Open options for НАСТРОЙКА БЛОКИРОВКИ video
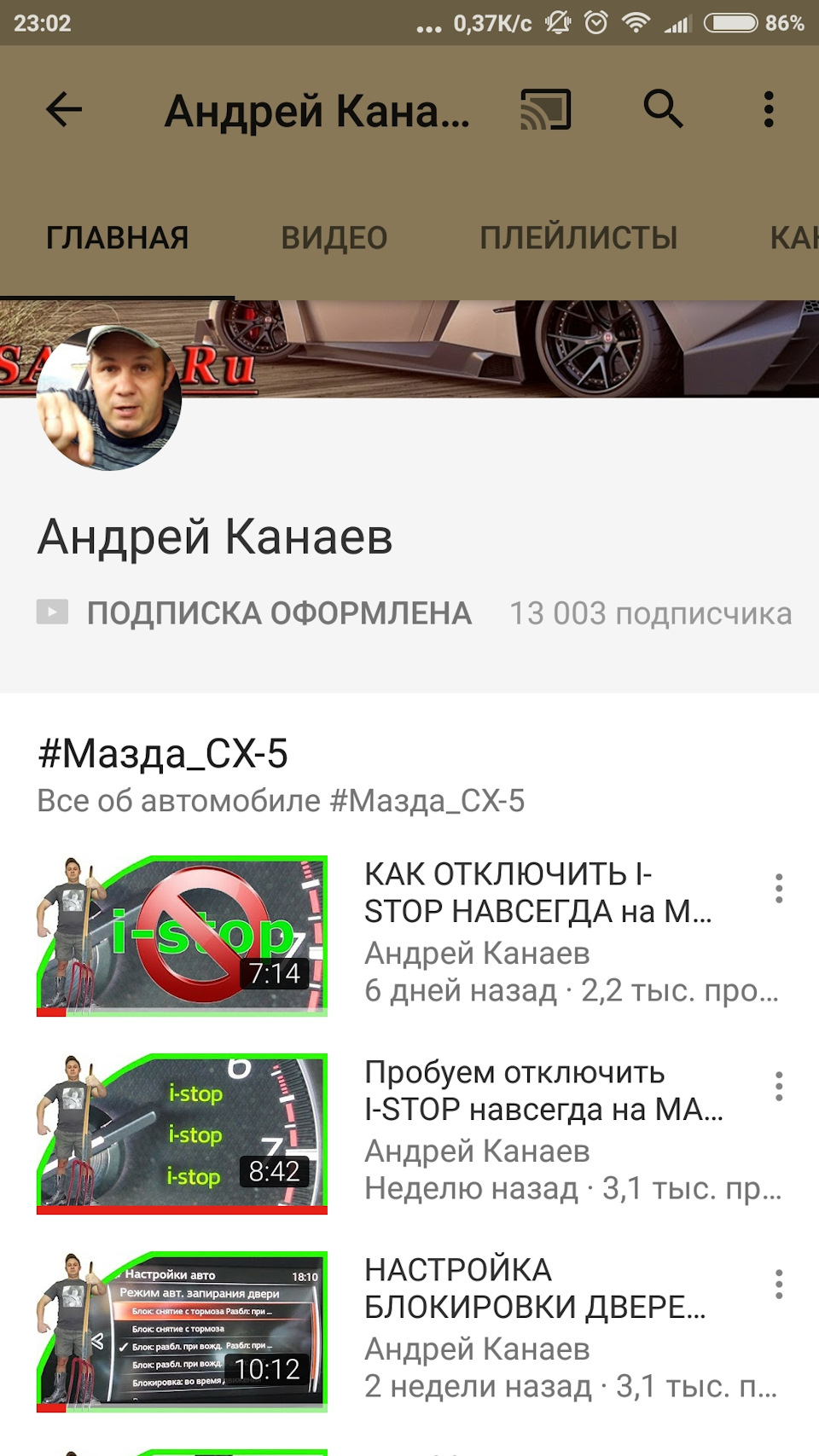 coord(778,1285)
